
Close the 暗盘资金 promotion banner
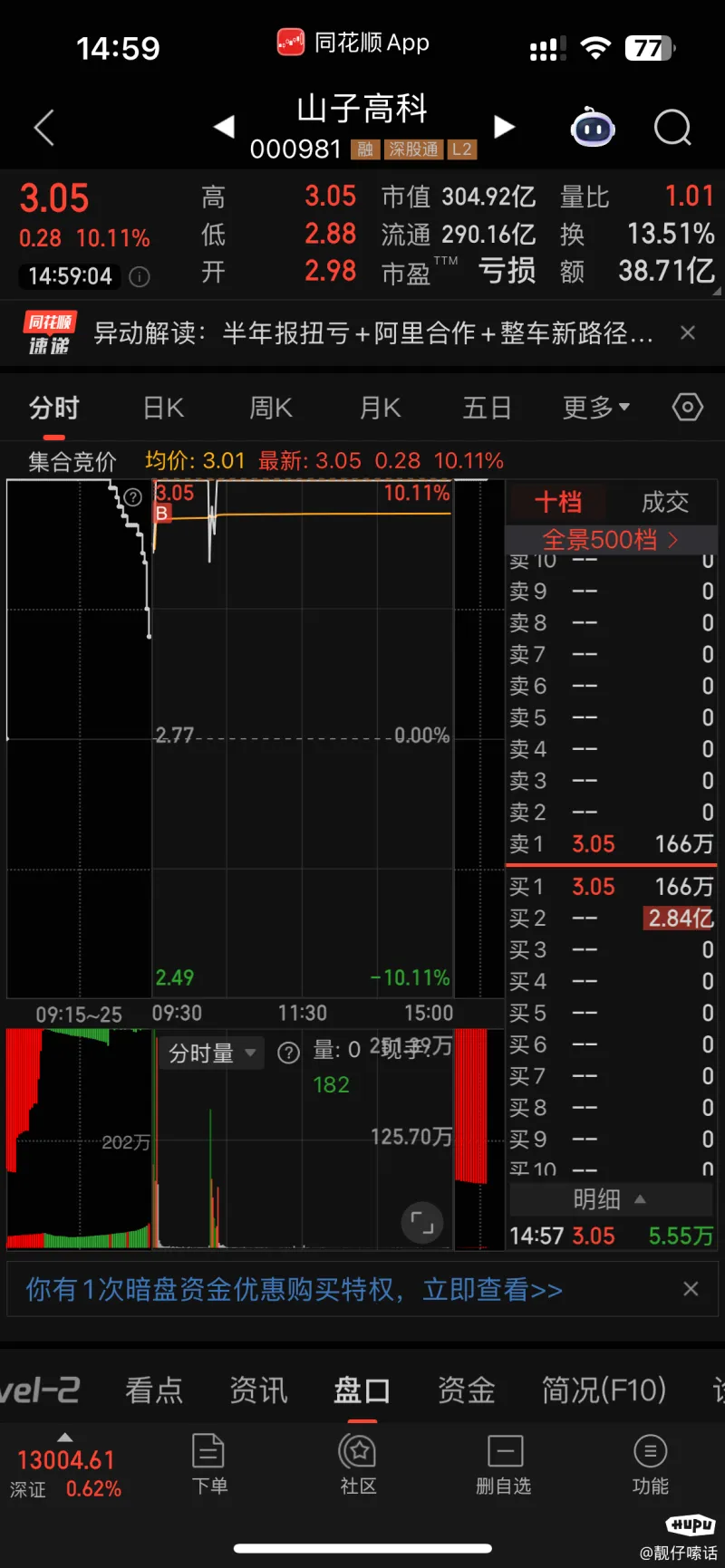point(691,1289)
